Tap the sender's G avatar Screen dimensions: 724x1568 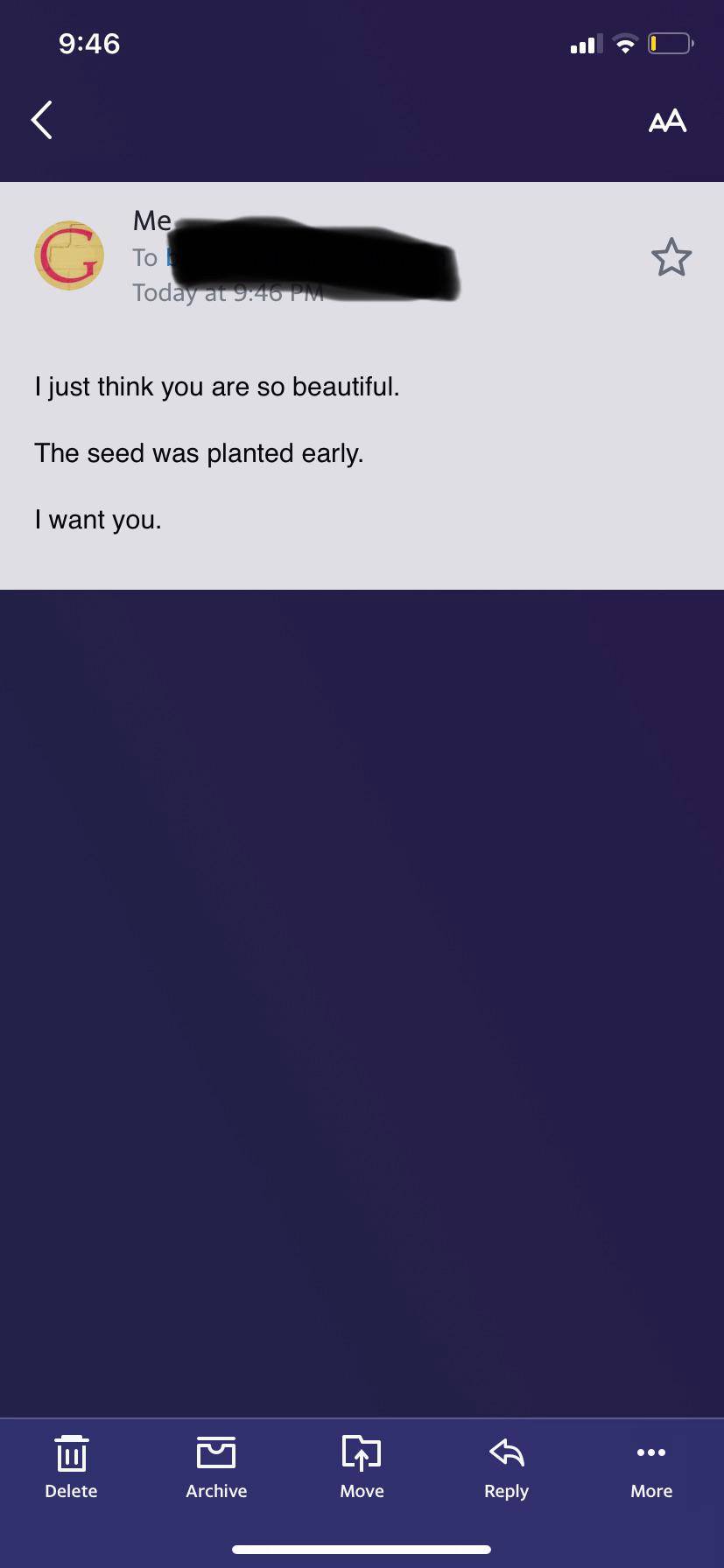pos(68,255)
